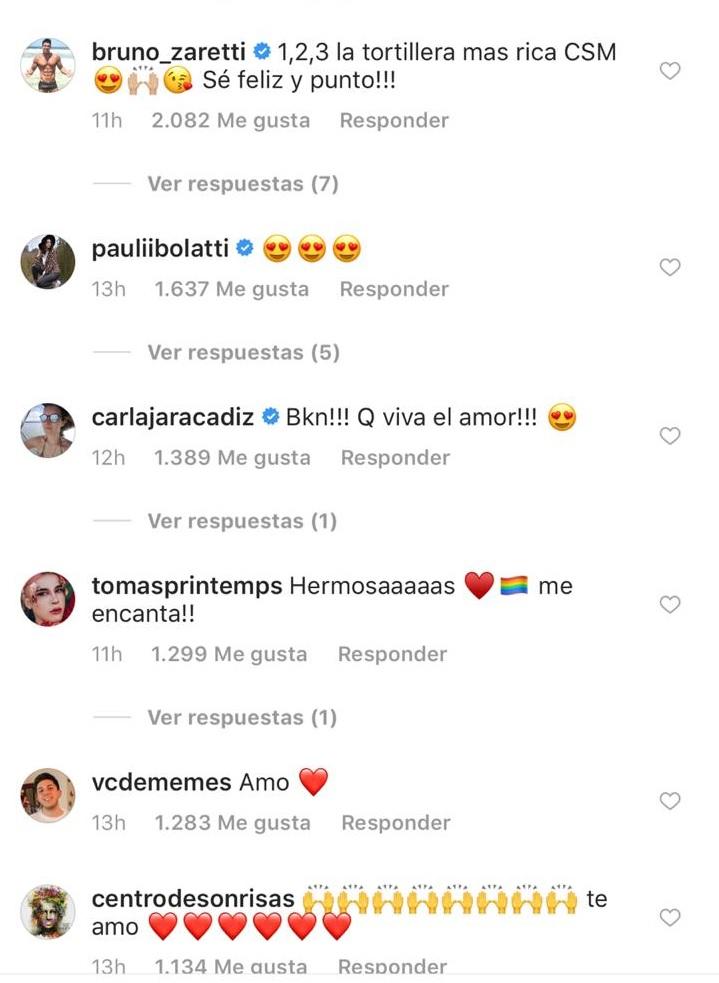Like centrodesonrisas's comment
Image resolution: width=719 pixels, height=983 pixels.
(671, 917)
